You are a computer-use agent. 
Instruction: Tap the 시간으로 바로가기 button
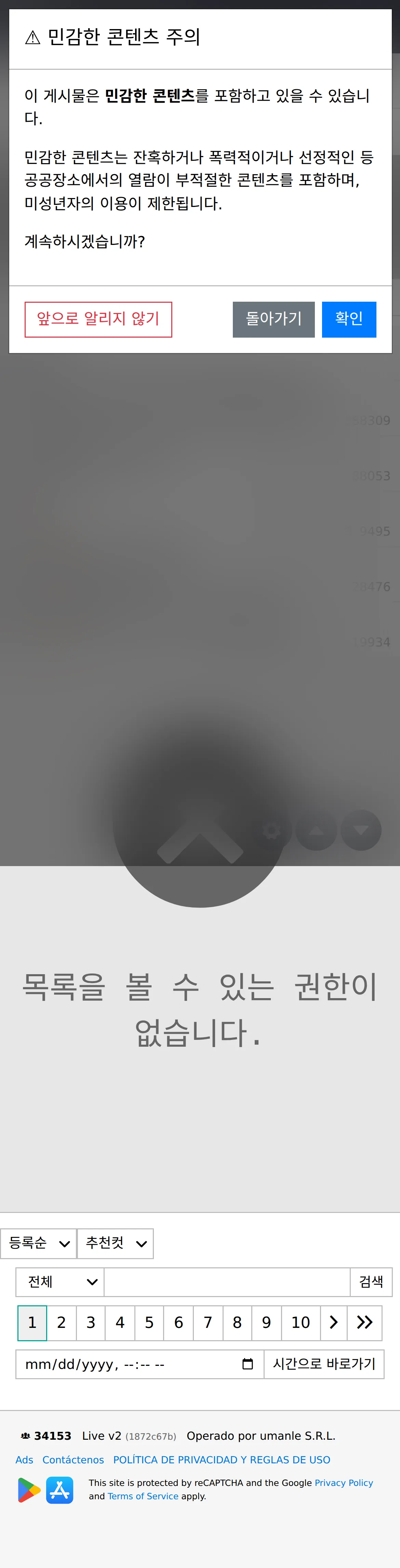[324, 1364]
